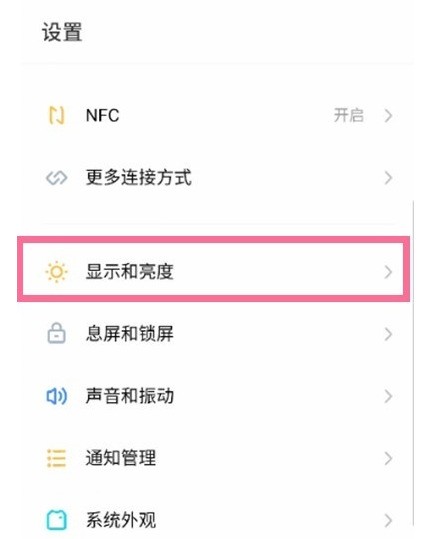The image size is (426, 539).
Task: Select 通知管理 row
Action: pyautogui.click(x=217, y=458)
